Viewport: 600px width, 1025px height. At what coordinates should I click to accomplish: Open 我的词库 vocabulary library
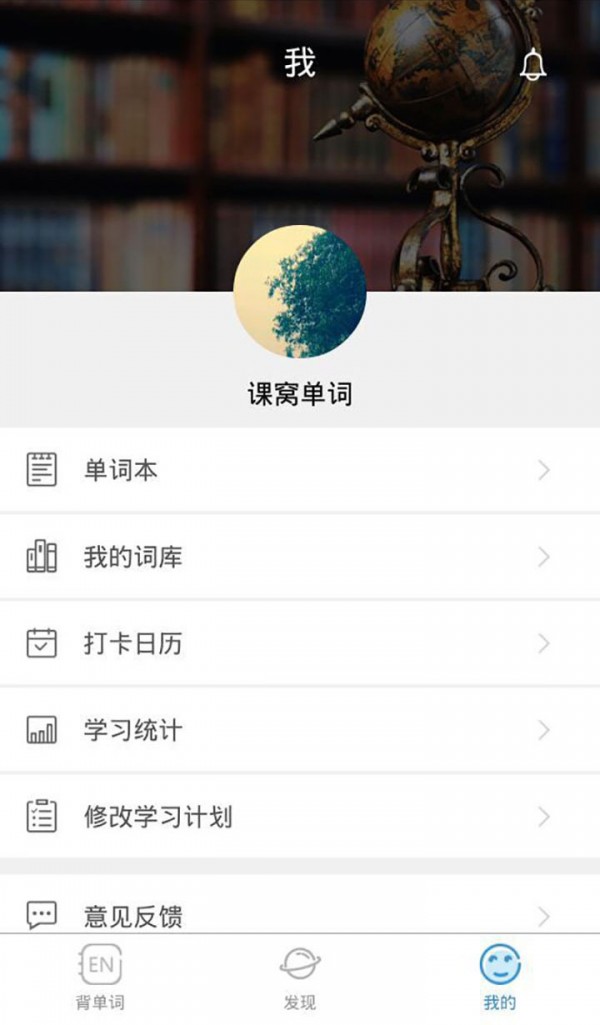pyautogui.click(x=300, y=557)
